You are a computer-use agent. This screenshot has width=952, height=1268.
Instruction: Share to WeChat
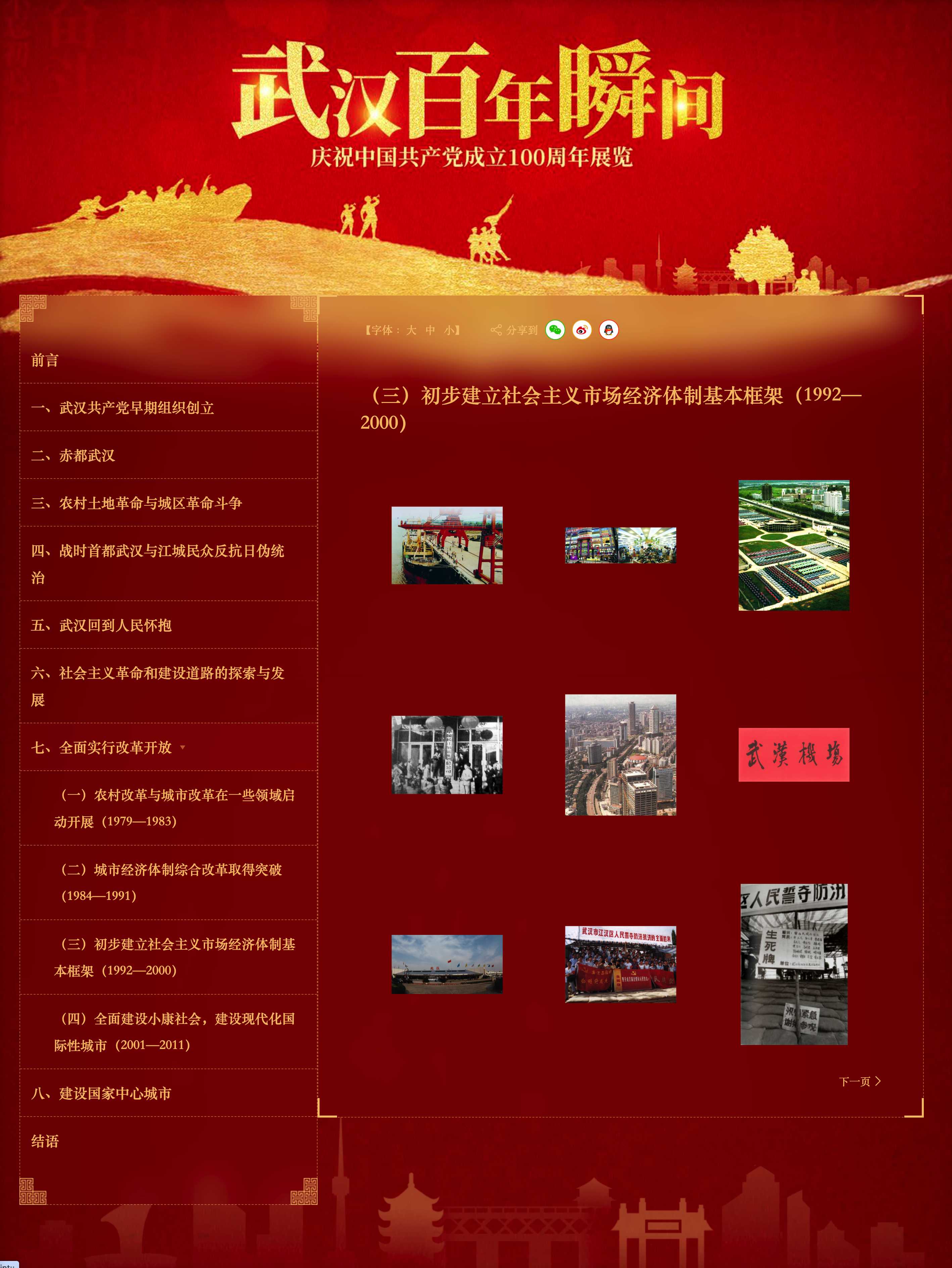[555, 330]
